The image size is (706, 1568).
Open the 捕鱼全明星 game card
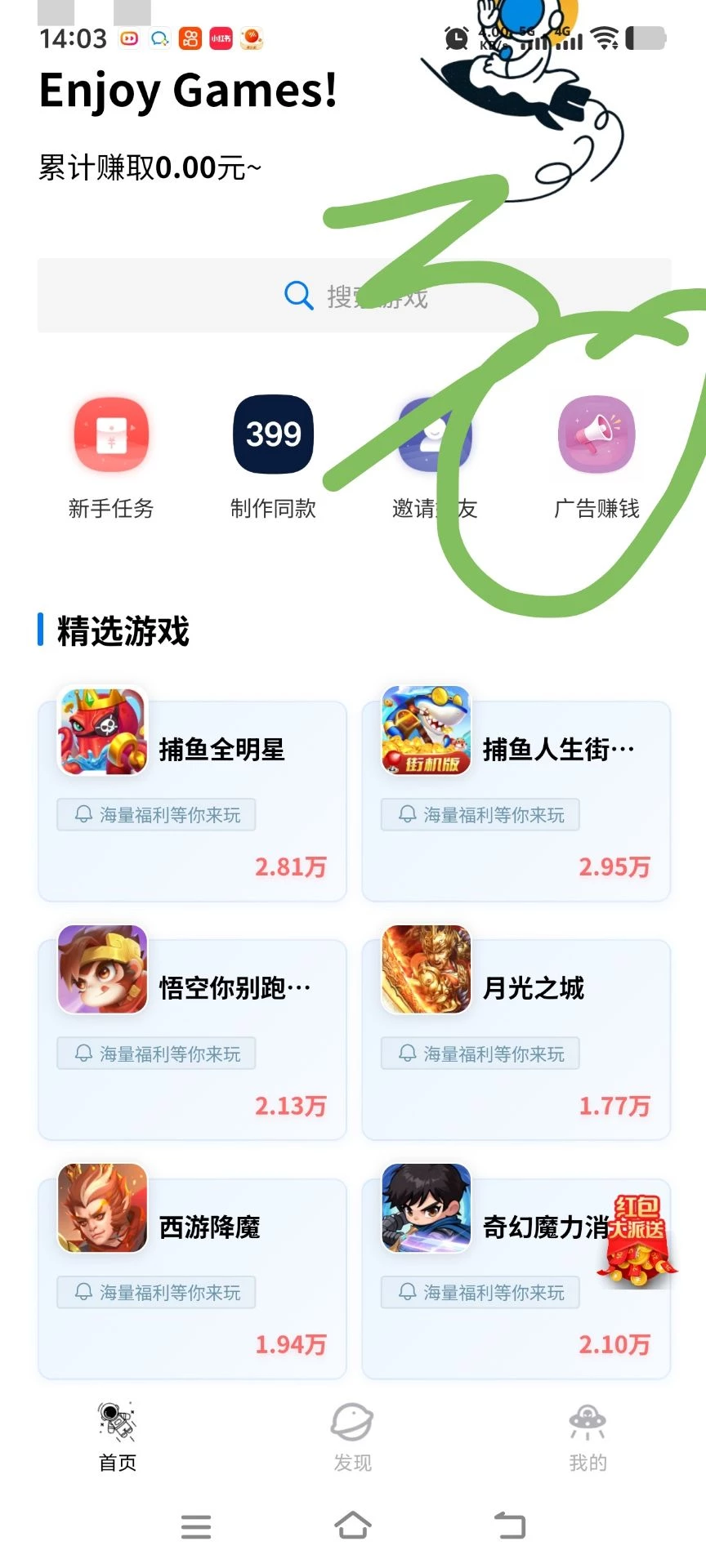[x=192, y=800]
